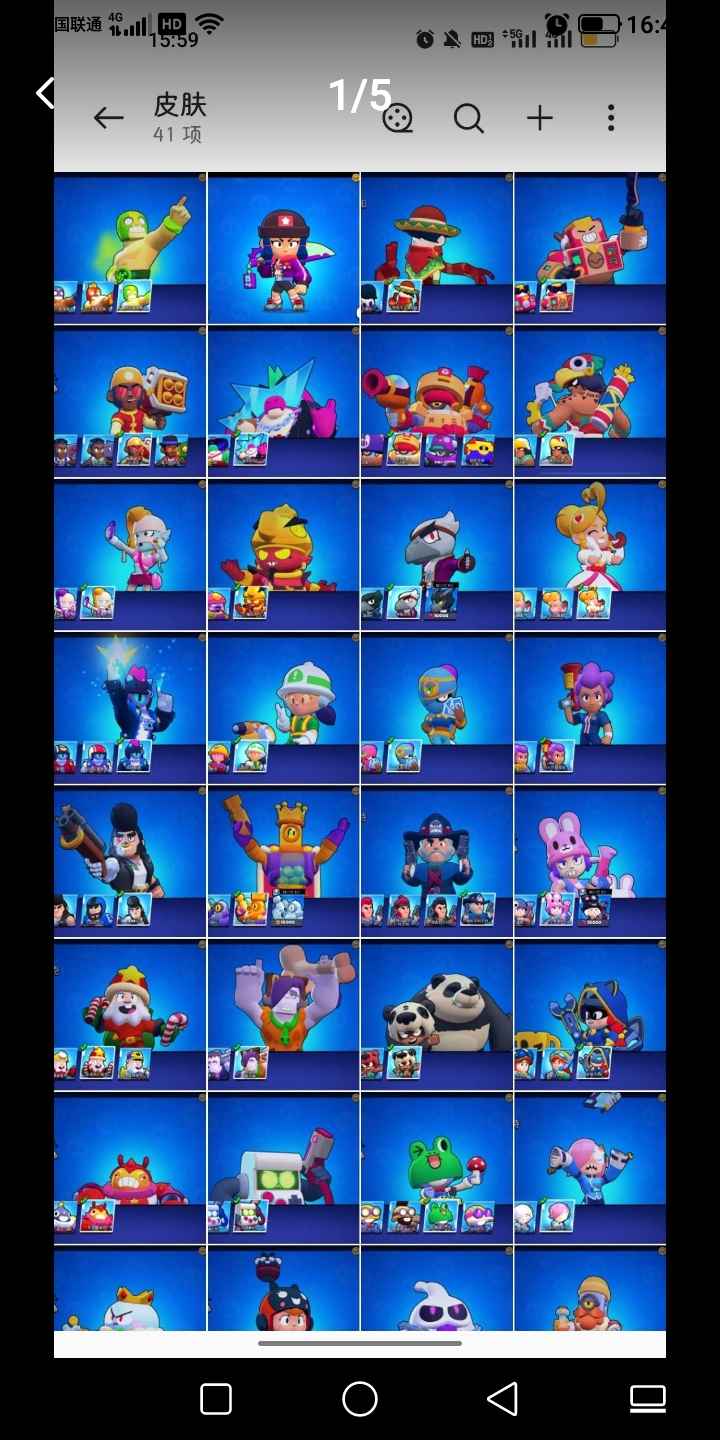Tap the back chevron beside the 1/5 counter

45,94
